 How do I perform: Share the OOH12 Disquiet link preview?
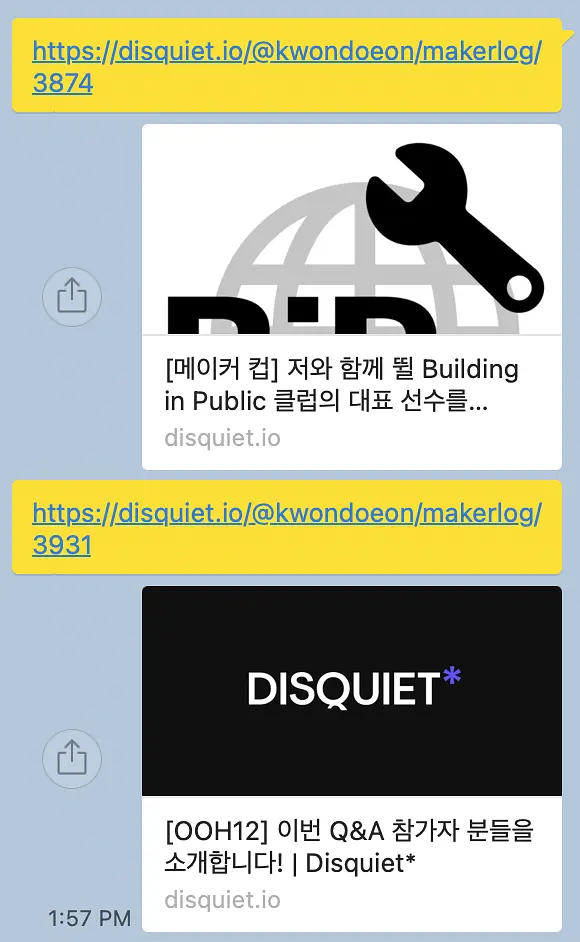pyautogui.click(x=72, y=759)
